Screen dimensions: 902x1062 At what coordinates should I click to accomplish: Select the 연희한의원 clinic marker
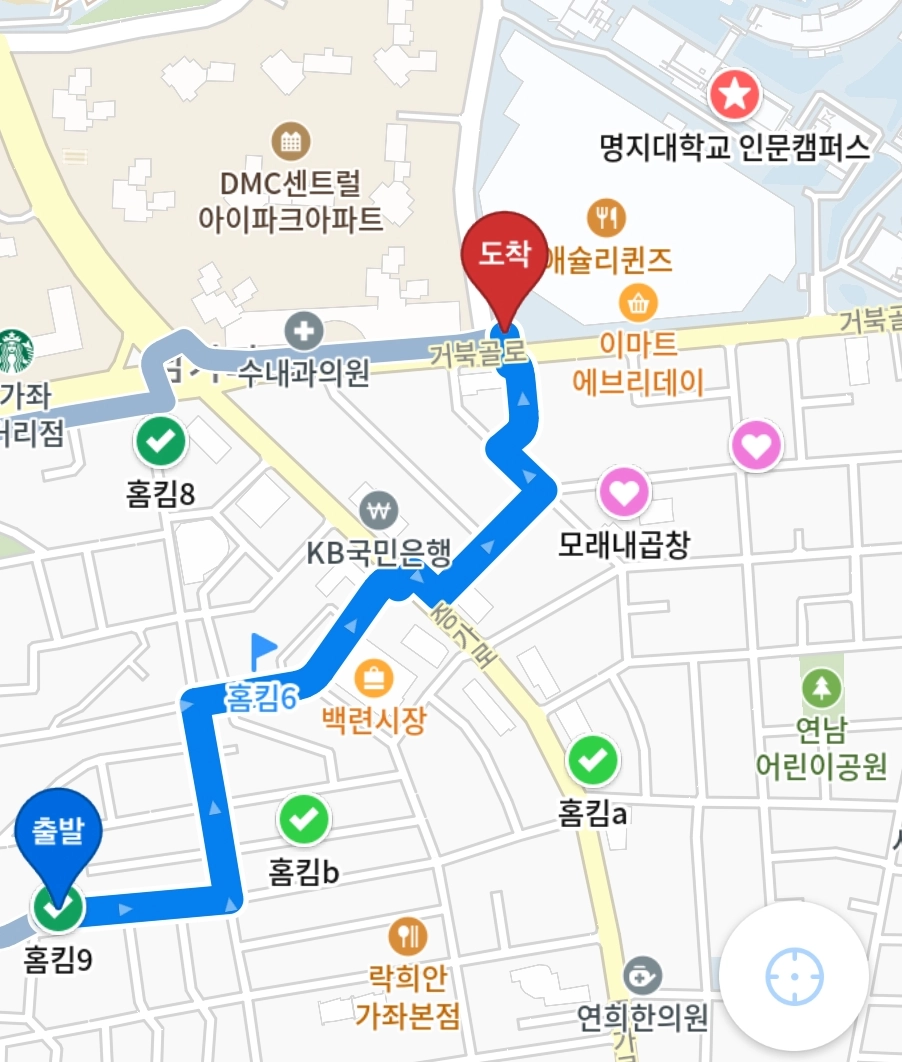pyautogui.click(x=641, y=975)
